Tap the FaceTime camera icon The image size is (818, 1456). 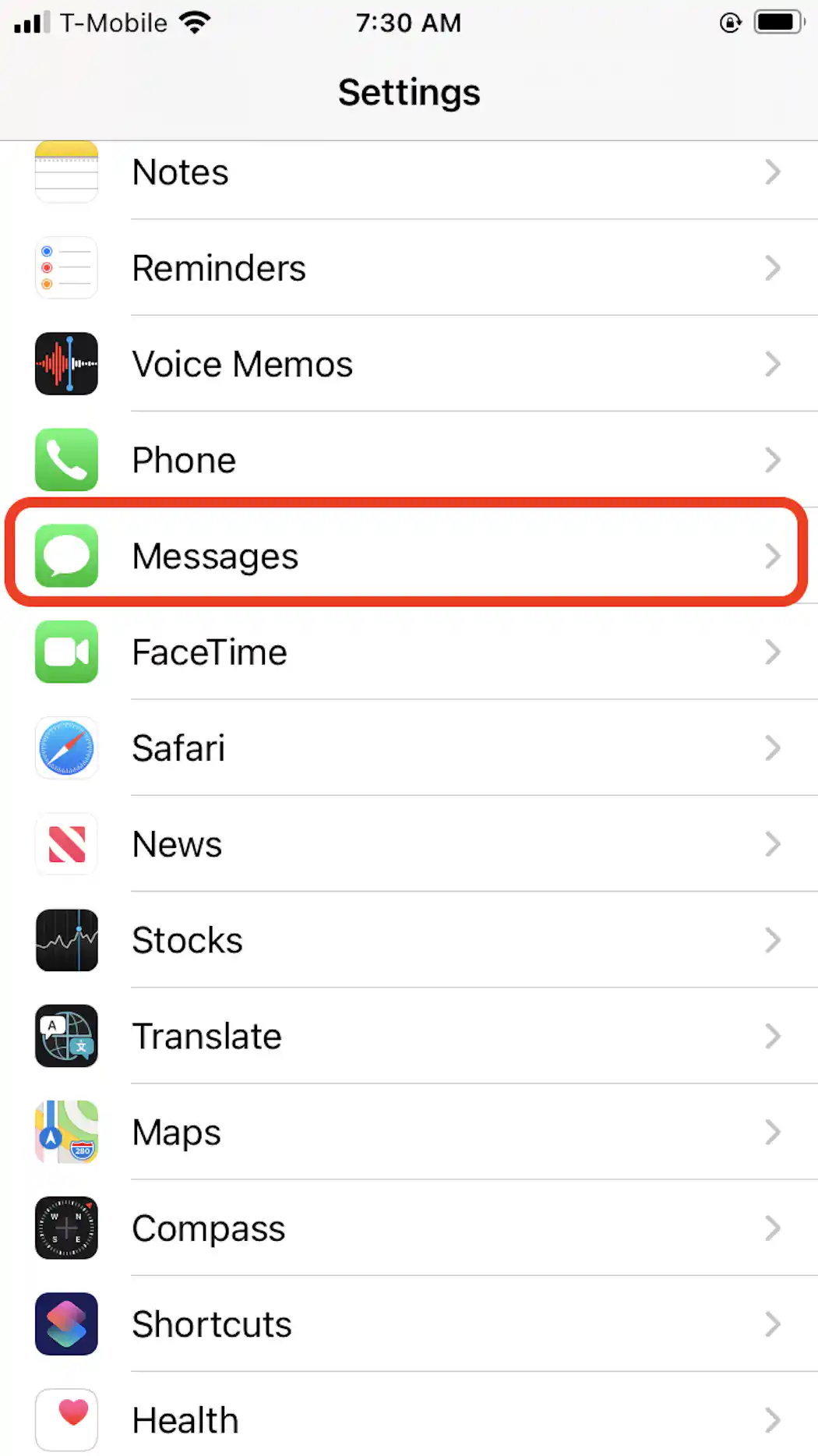[x=66, y=652]
